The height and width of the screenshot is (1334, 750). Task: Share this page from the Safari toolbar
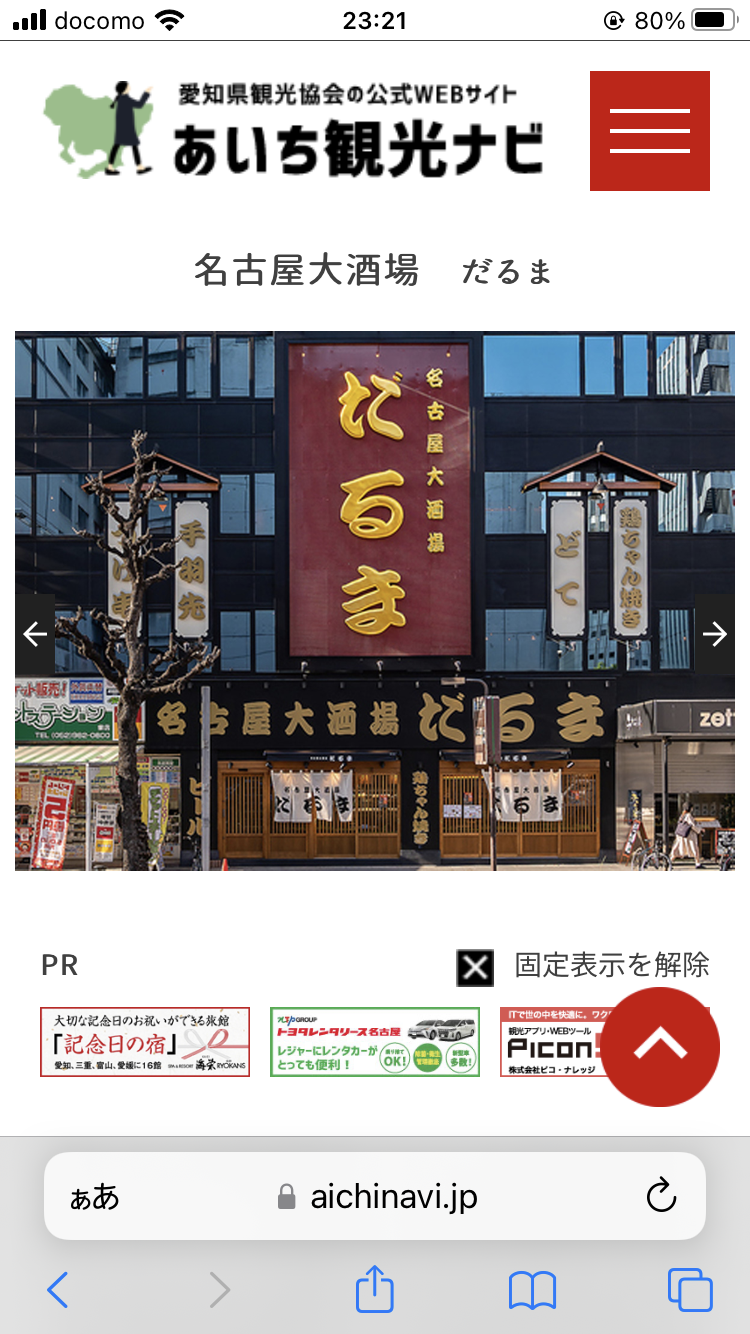coord(375,1290)
